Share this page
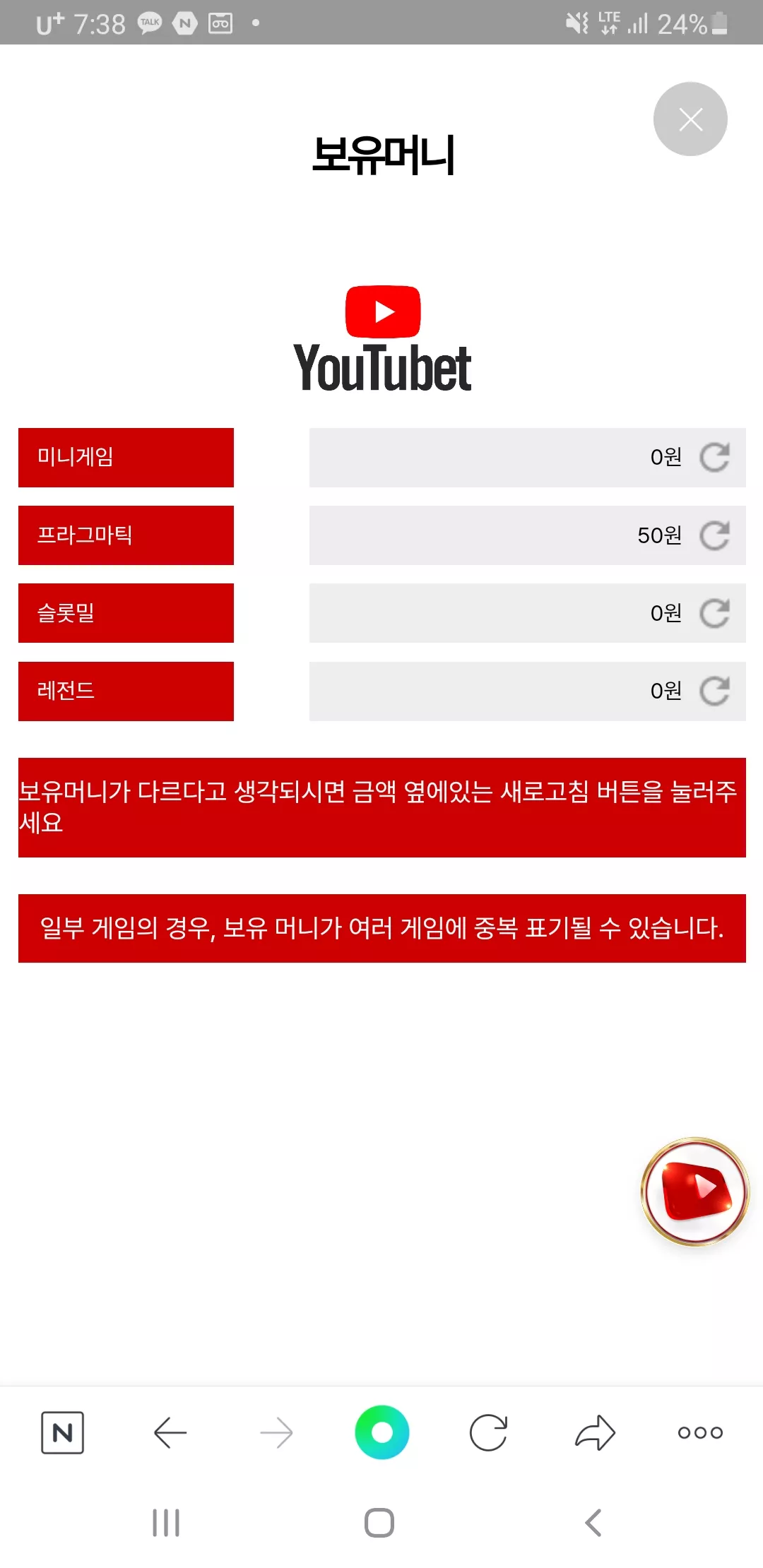This screenshot has width=763, height=1568. pos(595,1432)
